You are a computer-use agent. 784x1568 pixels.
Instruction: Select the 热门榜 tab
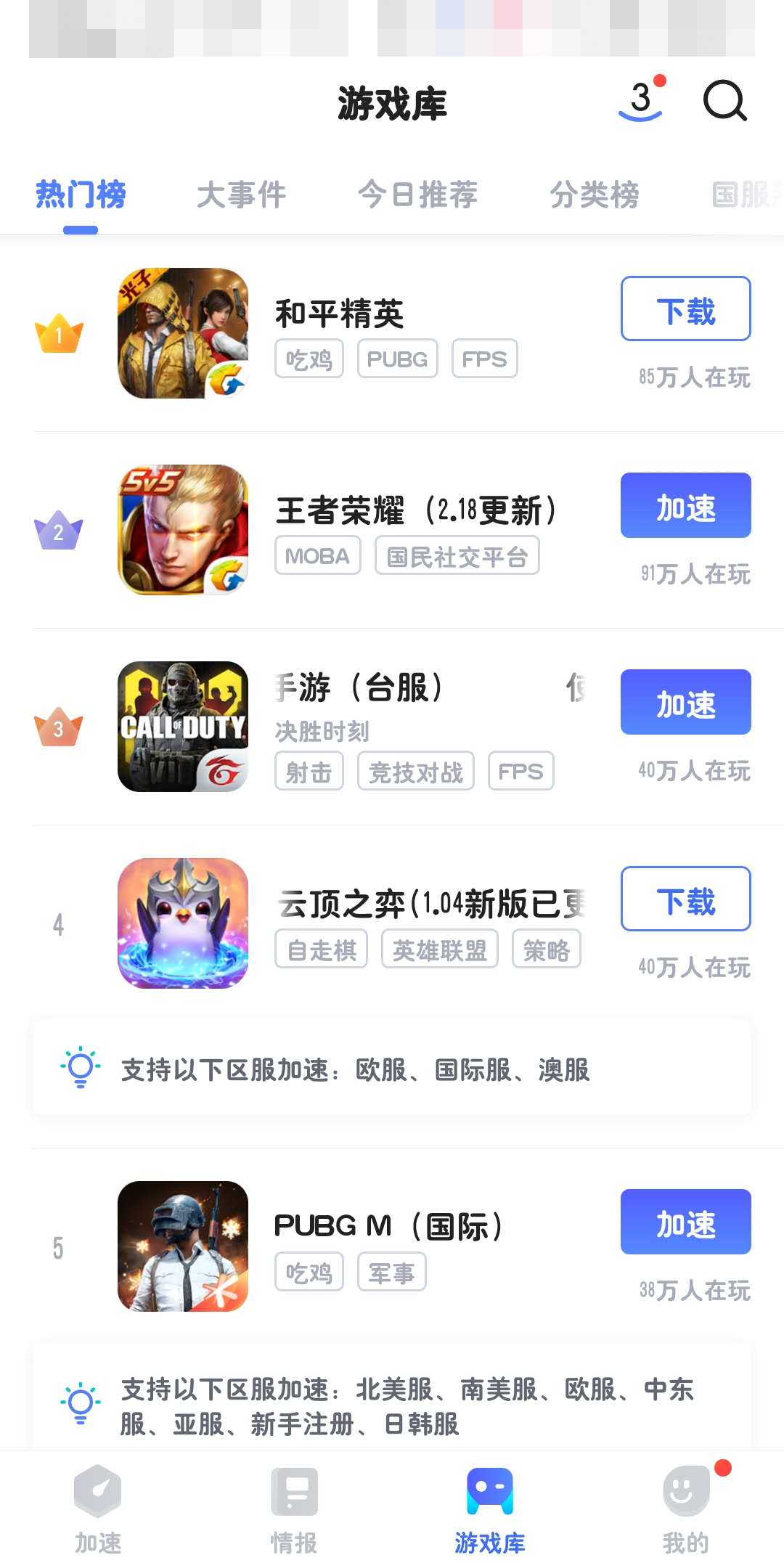point(81,195)
